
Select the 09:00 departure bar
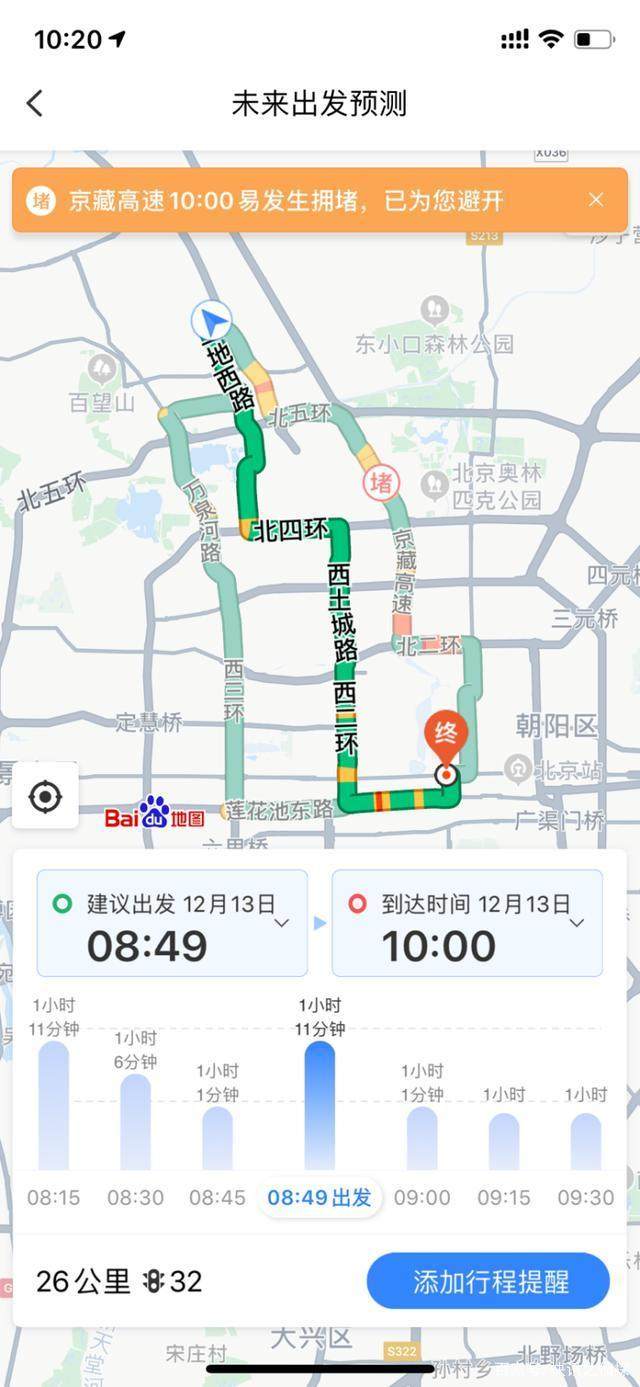coord(422,1138)
